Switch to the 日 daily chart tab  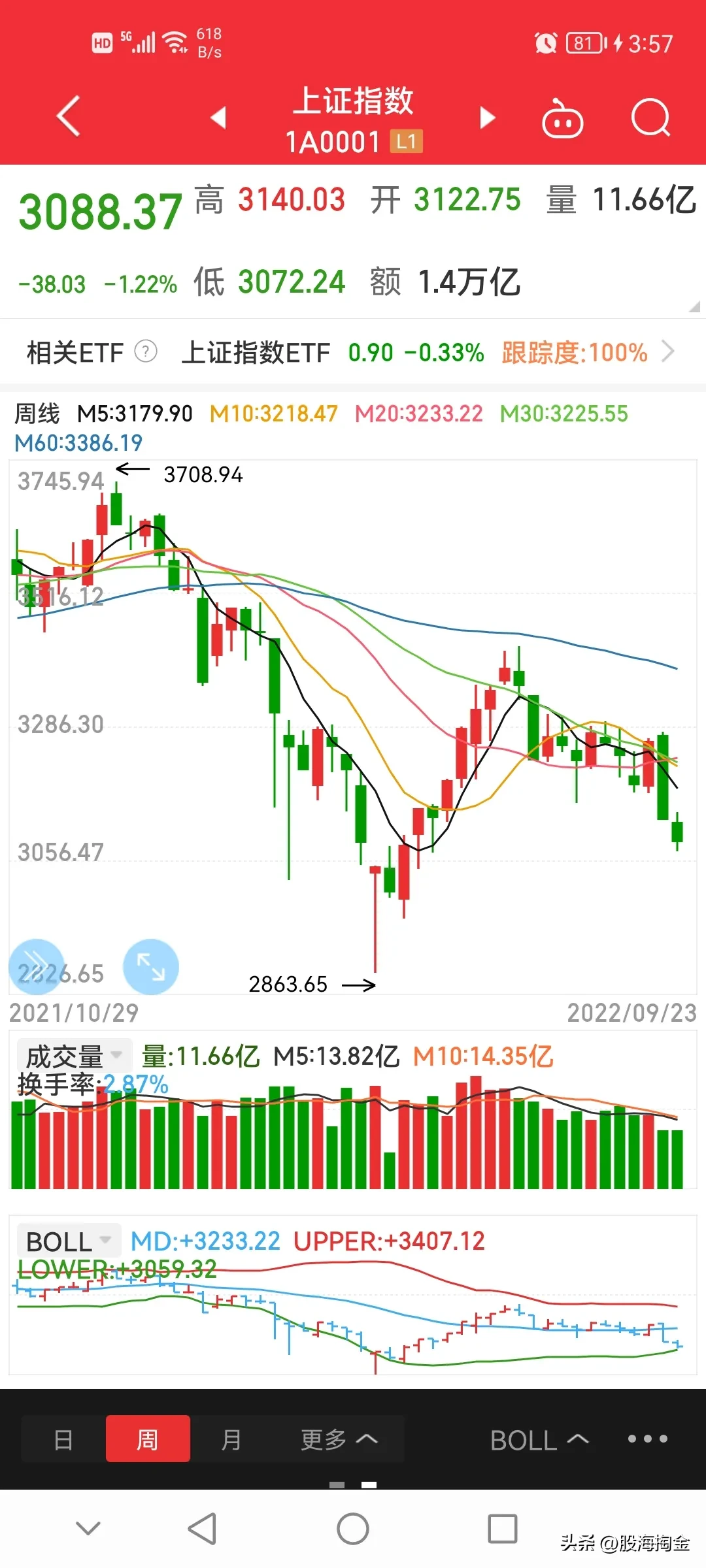click(63, 1439)
